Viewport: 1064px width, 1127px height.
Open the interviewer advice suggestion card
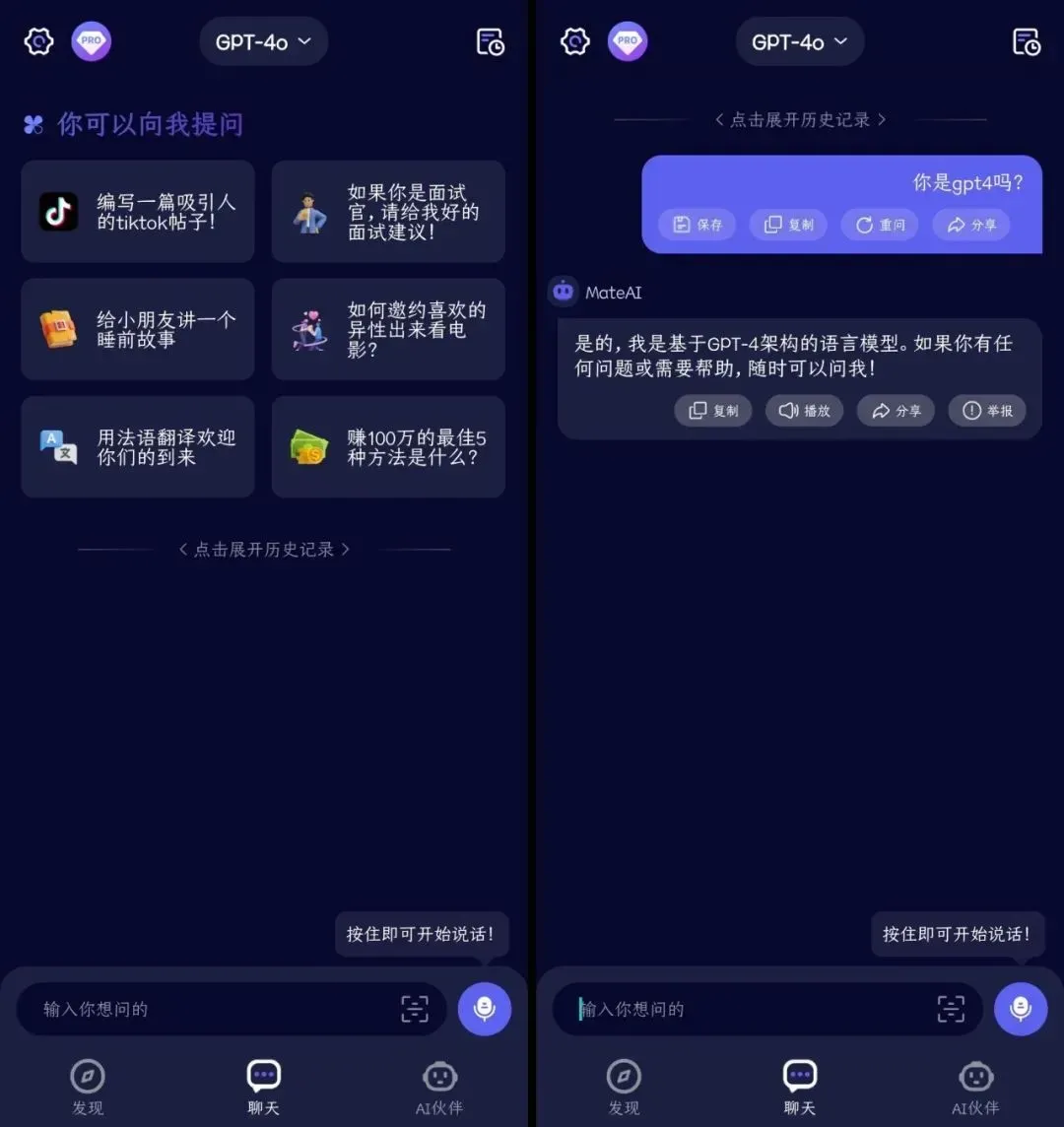click(388, 212)
